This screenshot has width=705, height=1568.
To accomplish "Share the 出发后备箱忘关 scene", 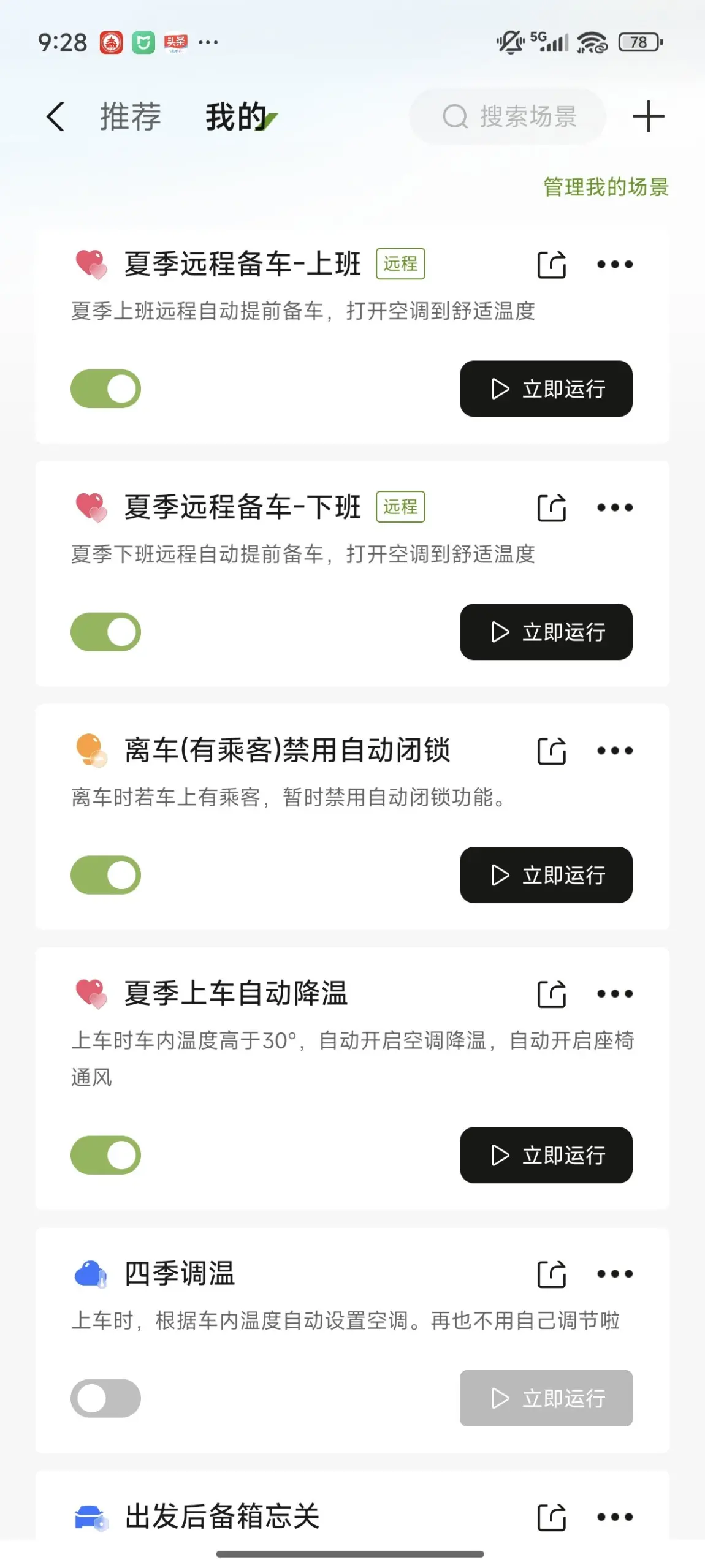I will [551, 1517].
